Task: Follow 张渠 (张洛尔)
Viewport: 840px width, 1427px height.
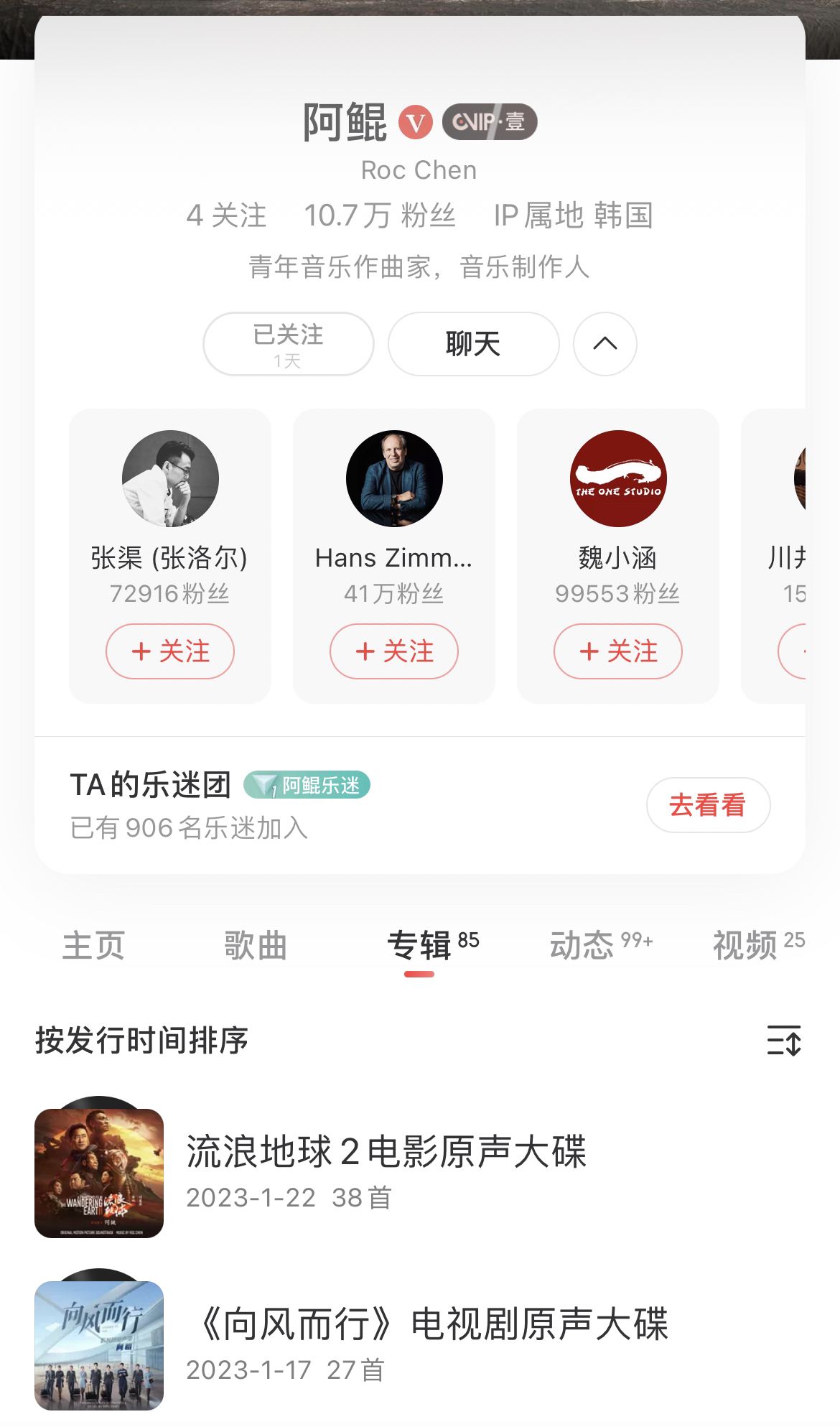Action: click(x=170, y=651)
